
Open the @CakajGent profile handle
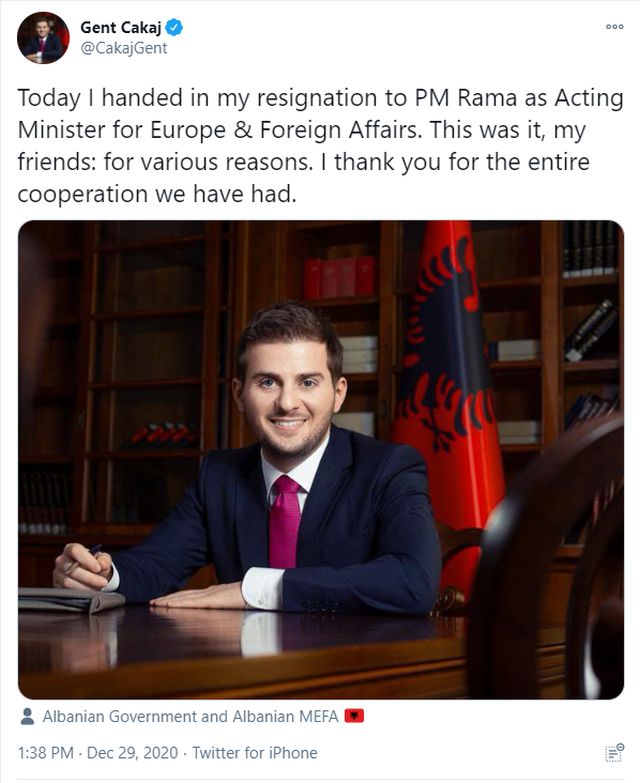click(x=123, y=48)
